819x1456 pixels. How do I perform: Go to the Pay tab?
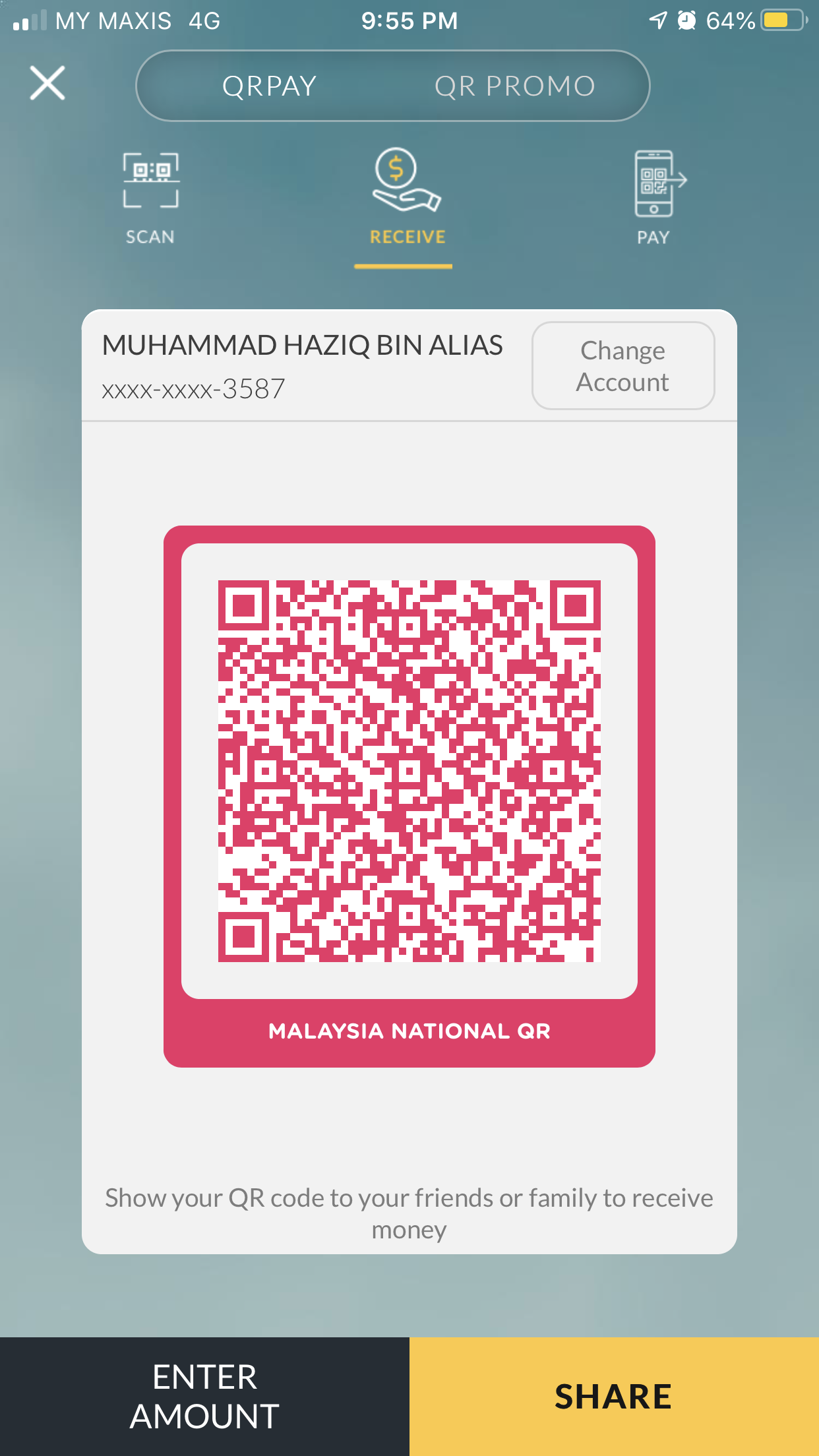click(654, 198)
